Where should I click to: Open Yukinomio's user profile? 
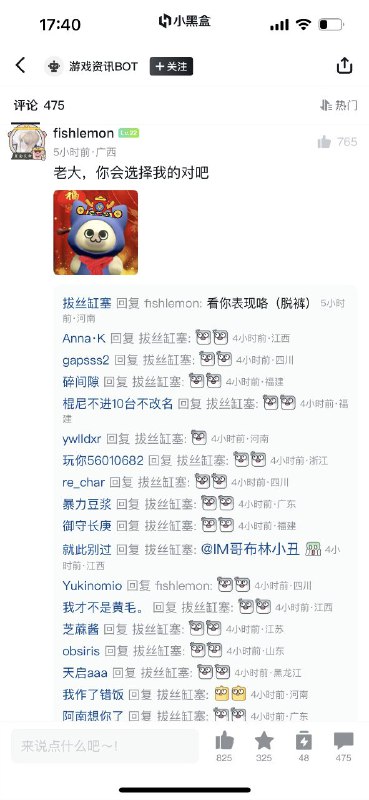92,585
